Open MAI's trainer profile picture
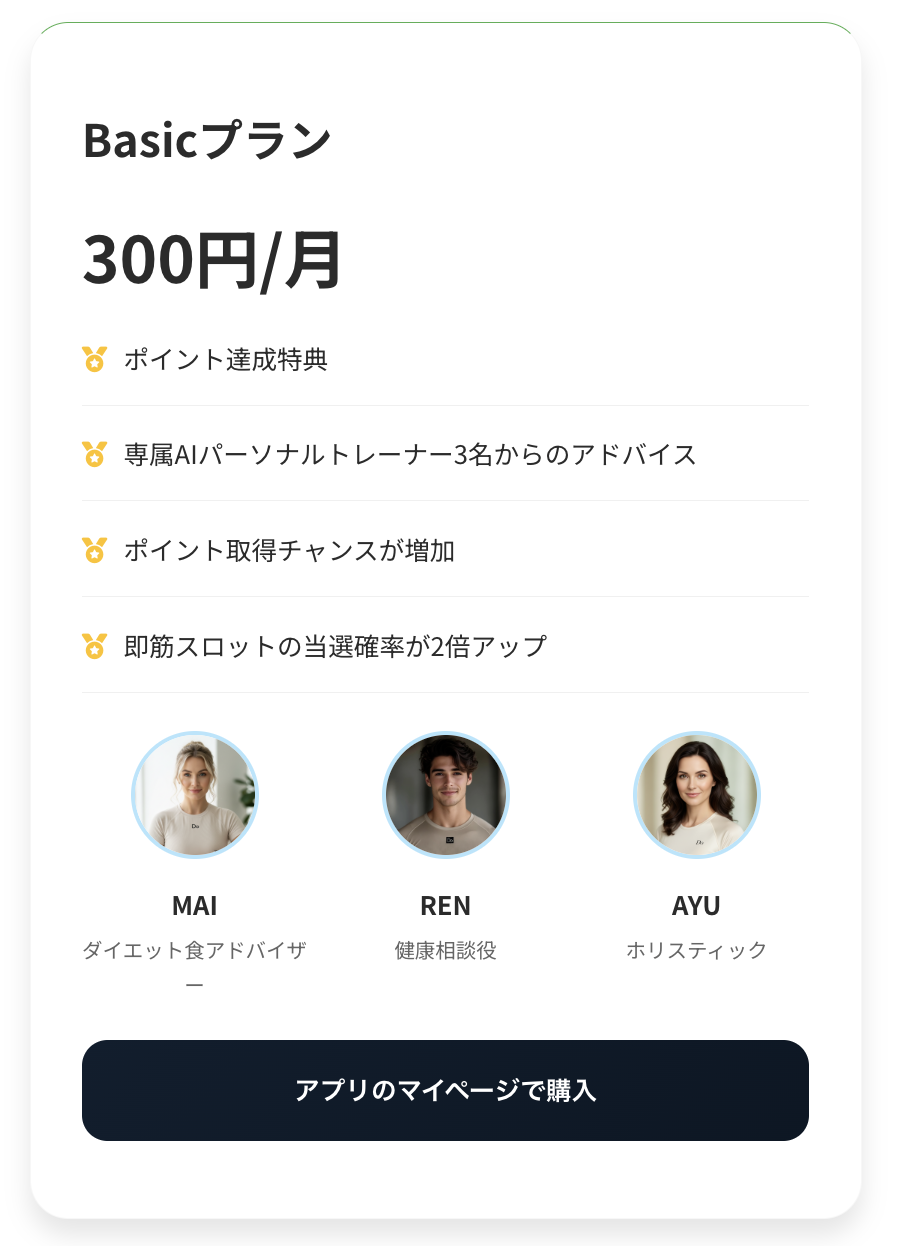Viewport: 900px width, 1246px height. 195,794
